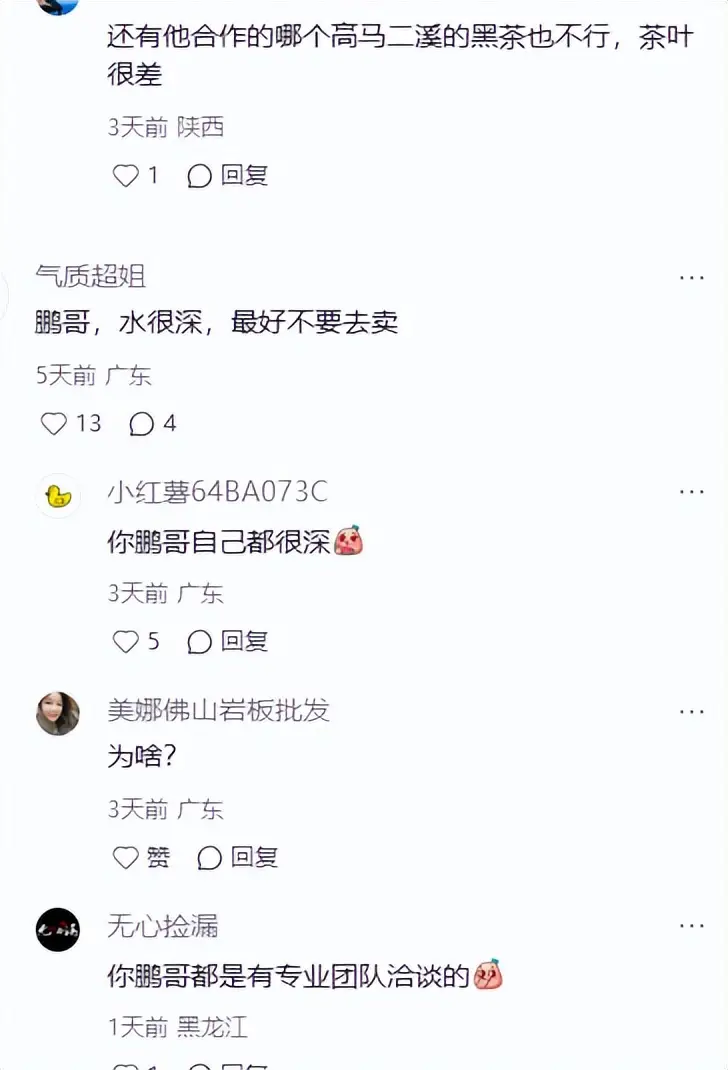Click the username 气质超姐
728x1070 pixels.
[90, 278]
